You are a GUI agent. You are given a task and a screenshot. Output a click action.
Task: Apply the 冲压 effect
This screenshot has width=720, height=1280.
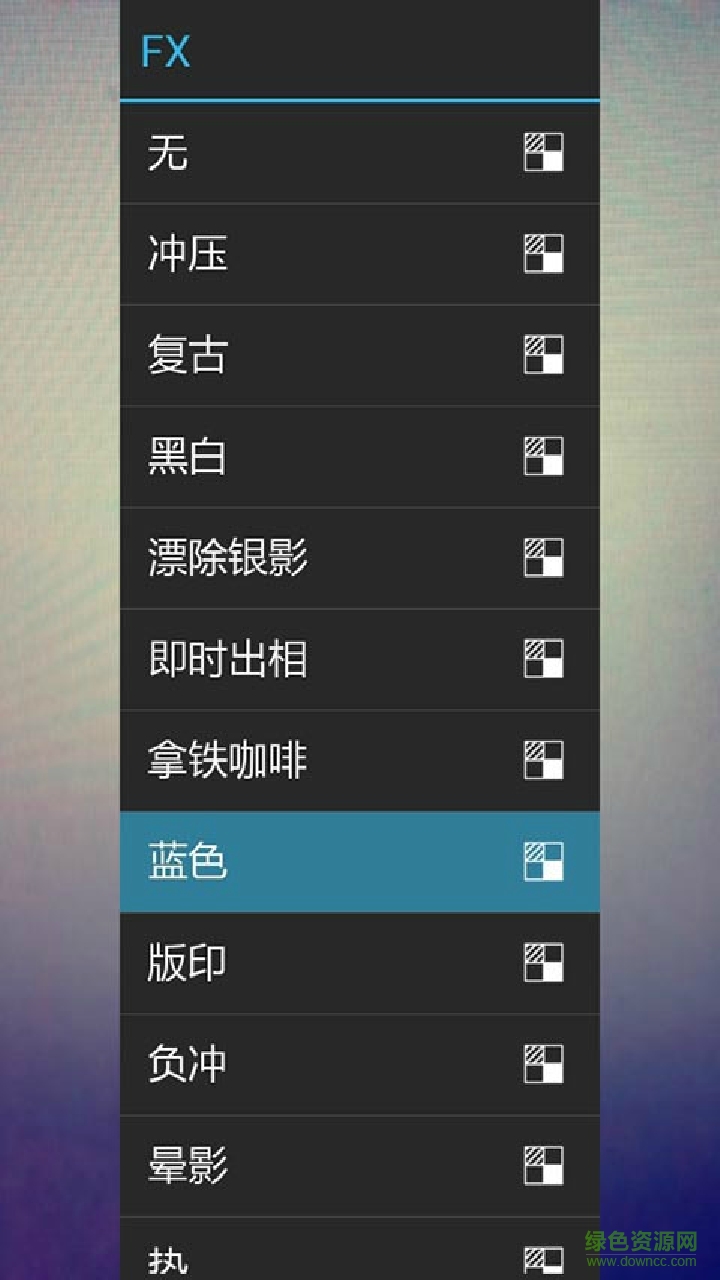pos(358,254)
